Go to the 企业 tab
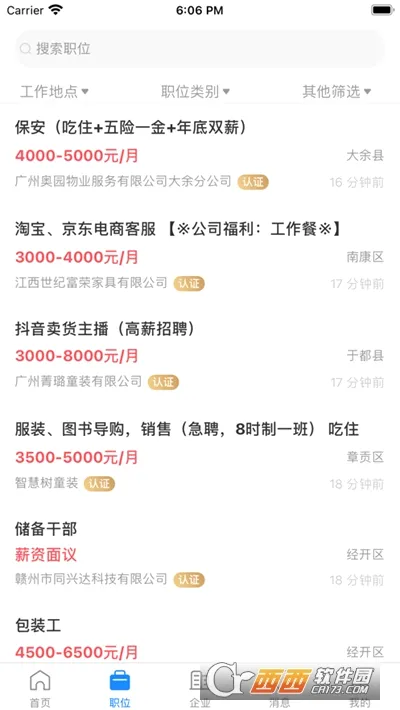 tap(200, 688)
